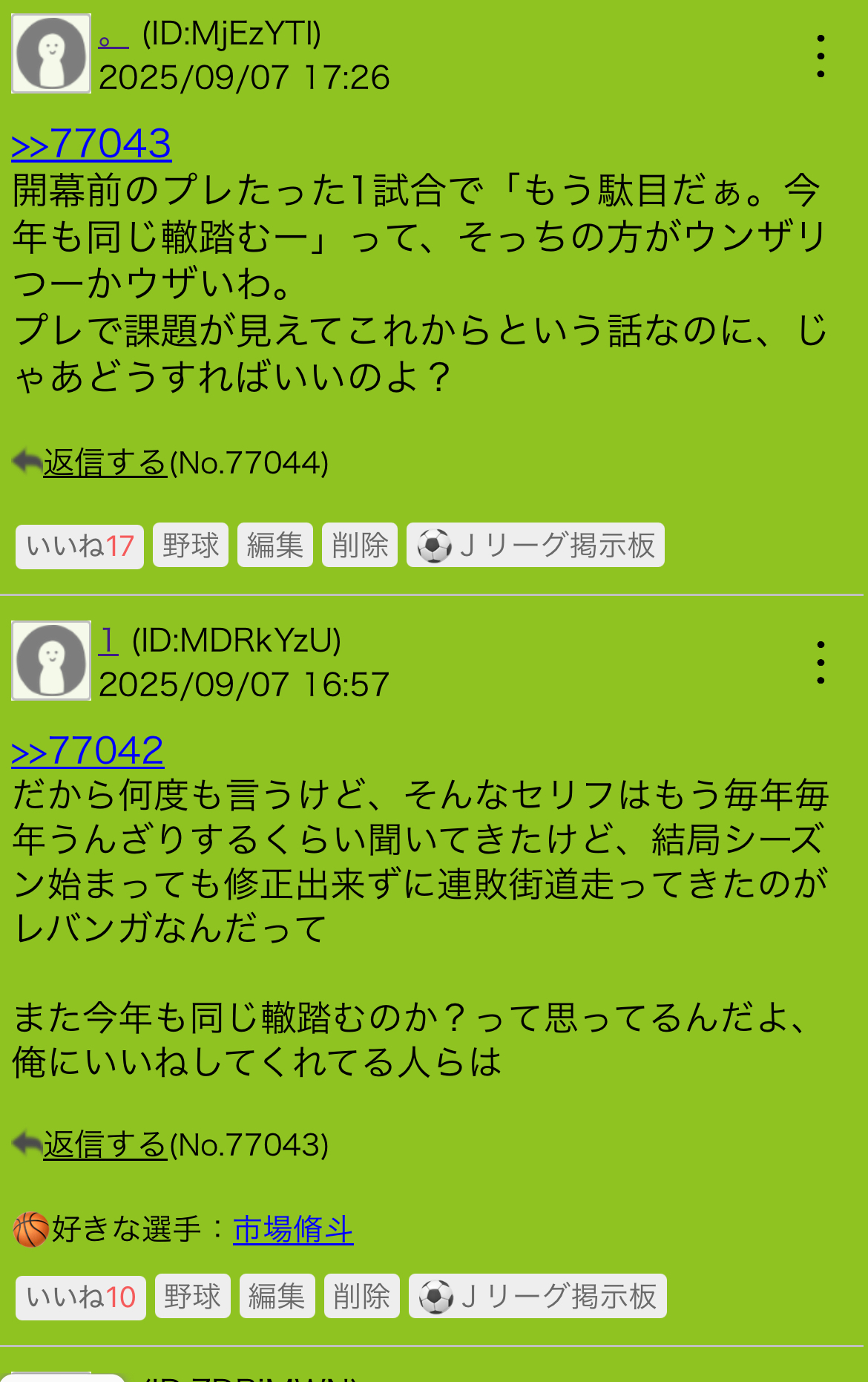Open Jリーグ掲示板 under post No.77044
868x1382 pixels.
point(535,546)
